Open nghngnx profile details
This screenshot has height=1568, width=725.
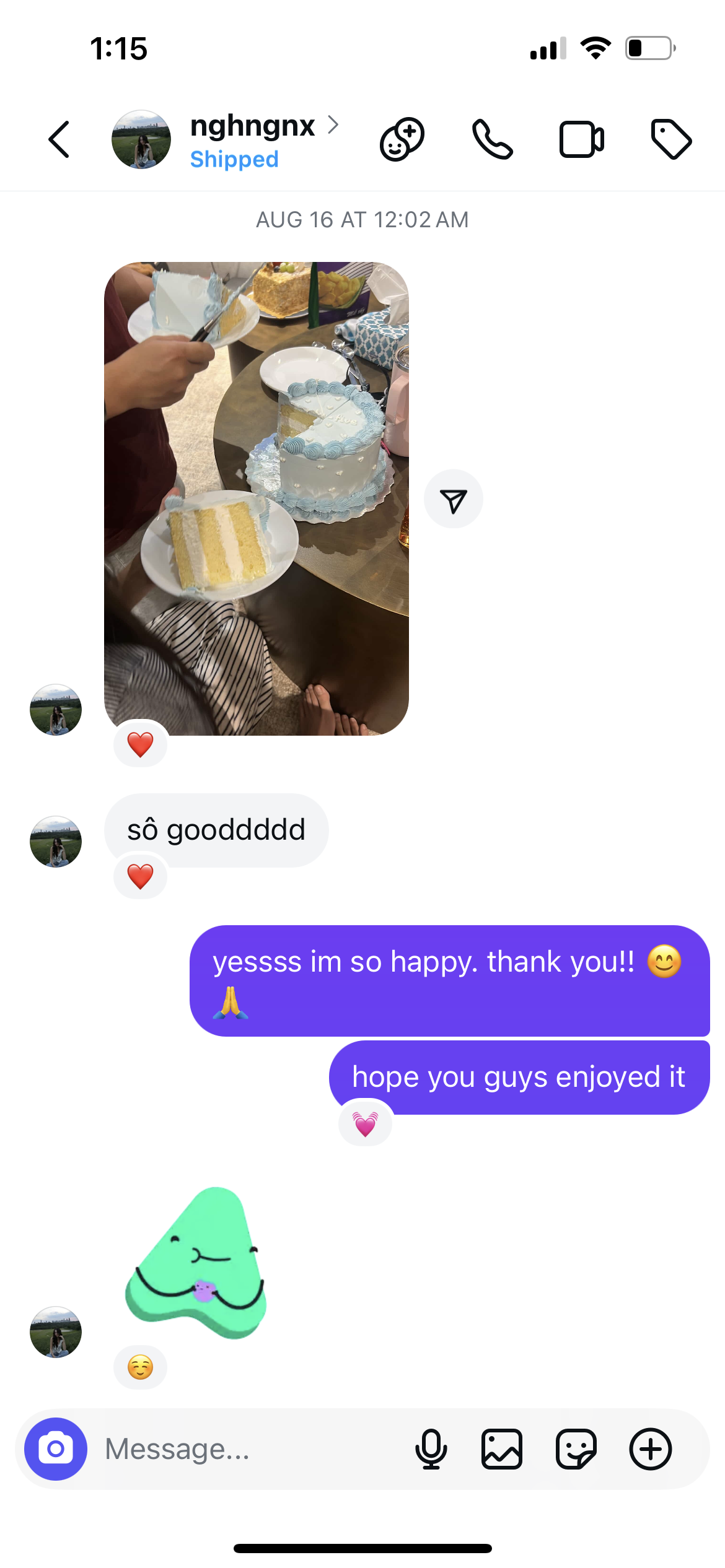coord(253,127)
